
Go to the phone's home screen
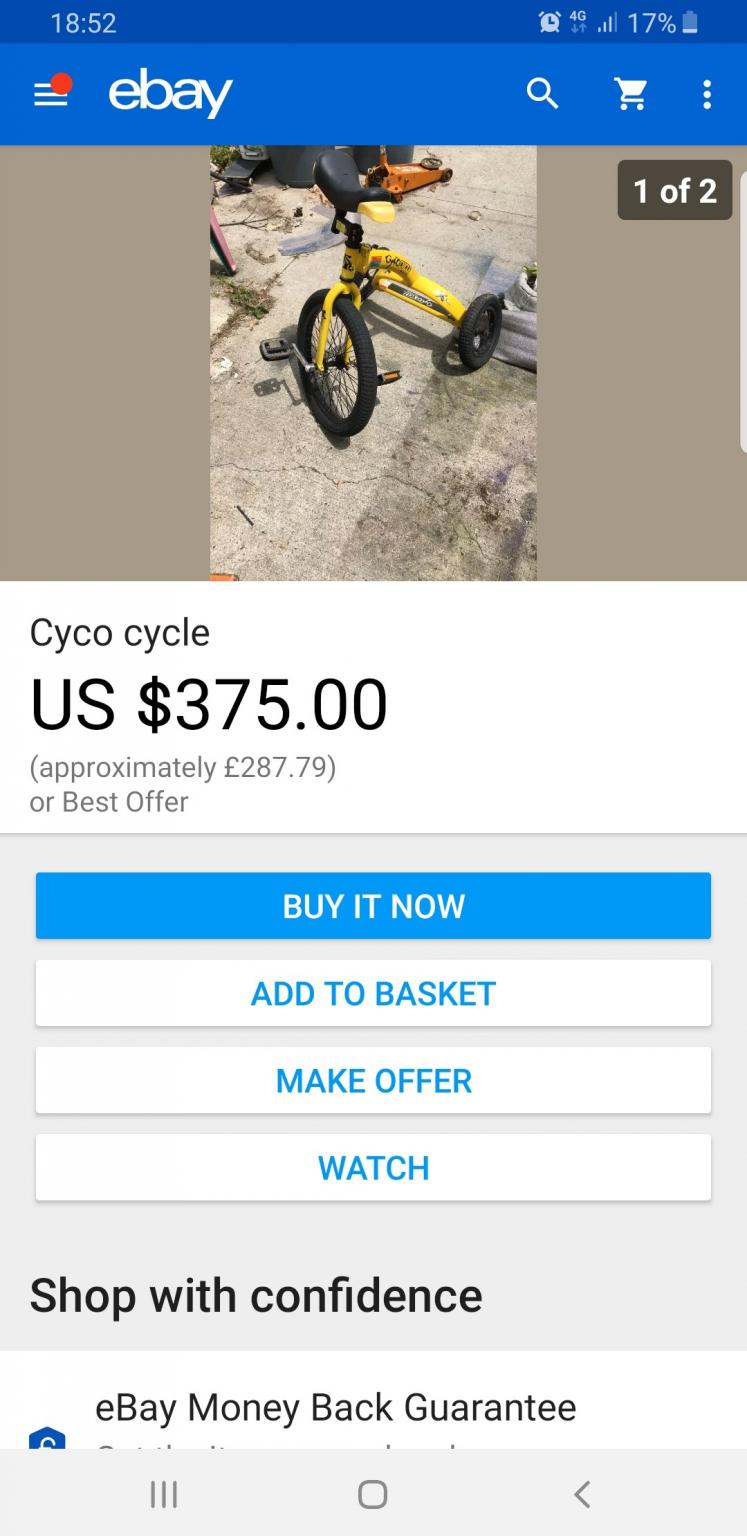pyautogui.click(x=372, y=1494)
